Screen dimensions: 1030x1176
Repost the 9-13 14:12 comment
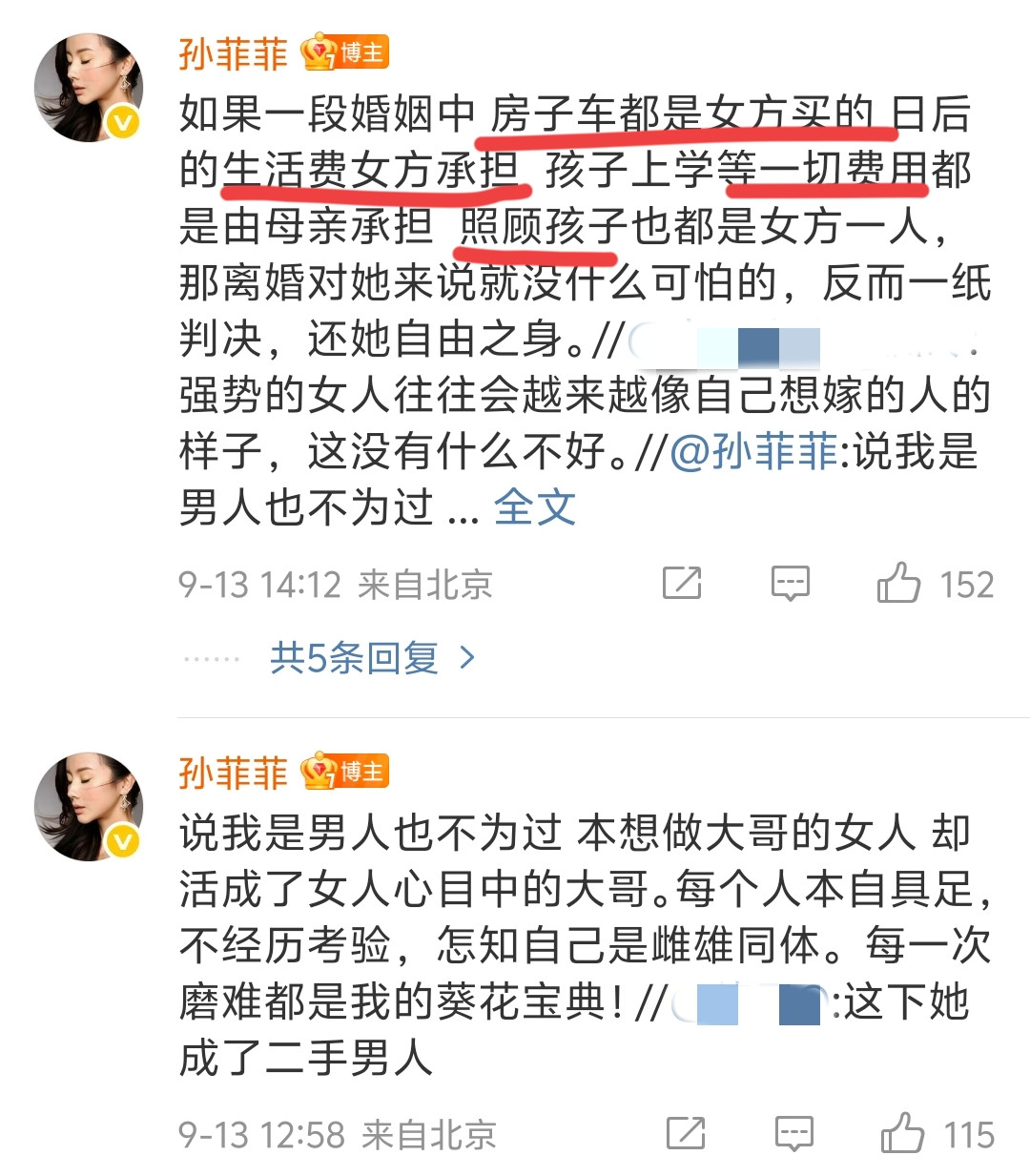pos(682,583)
